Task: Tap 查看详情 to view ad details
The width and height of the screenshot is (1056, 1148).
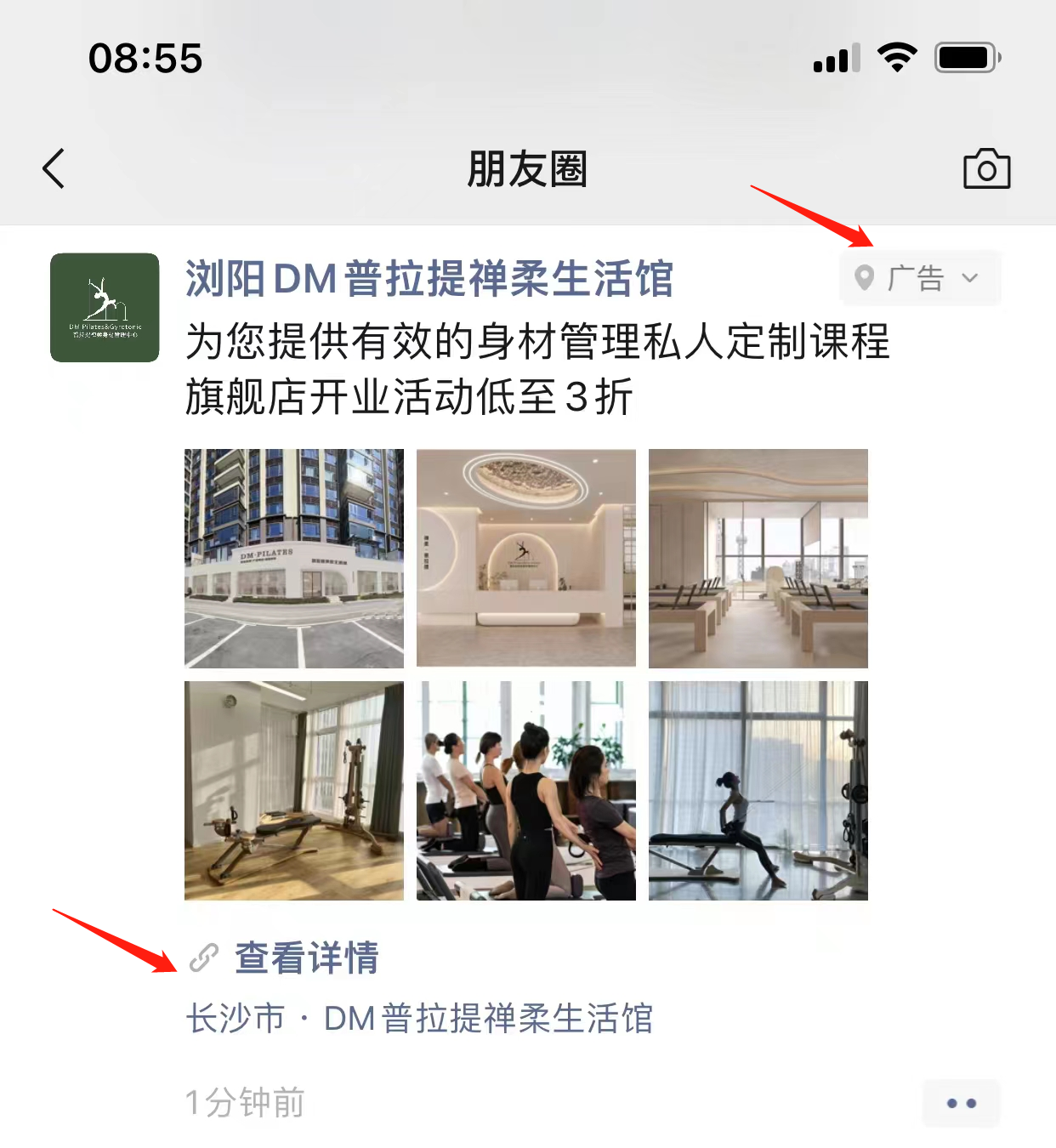Action: coord(306,958)
